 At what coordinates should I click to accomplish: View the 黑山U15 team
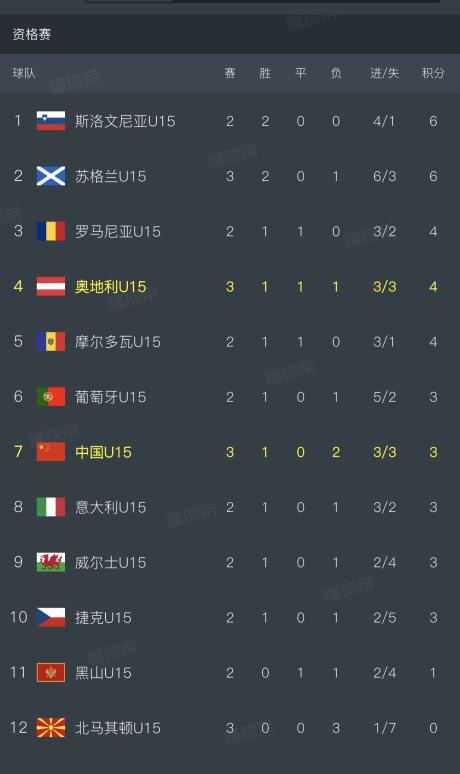click(x=230, y=672)
